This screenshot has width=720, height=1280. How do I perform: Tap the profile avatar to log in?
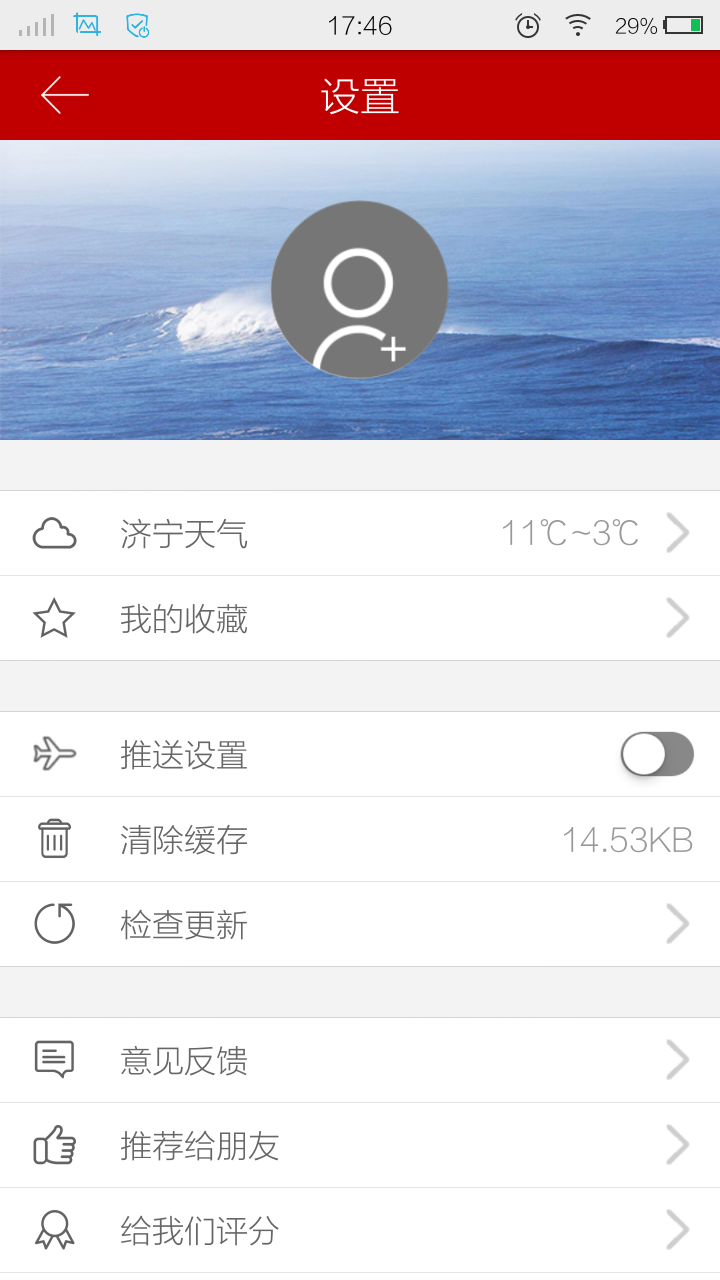pos(359,289)
